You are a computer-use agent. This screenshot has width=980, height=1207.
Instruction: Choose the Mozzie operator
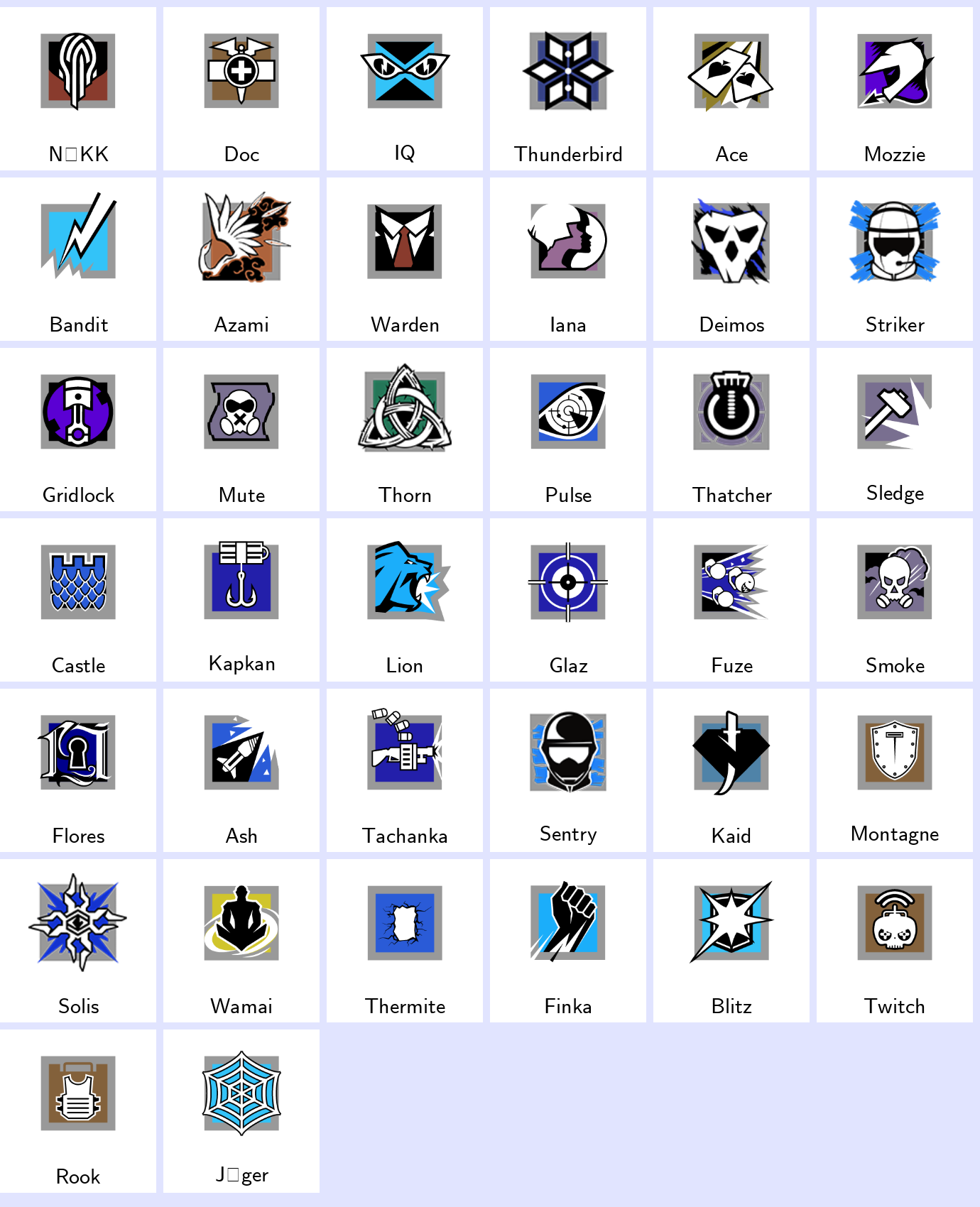coord(895,89)
